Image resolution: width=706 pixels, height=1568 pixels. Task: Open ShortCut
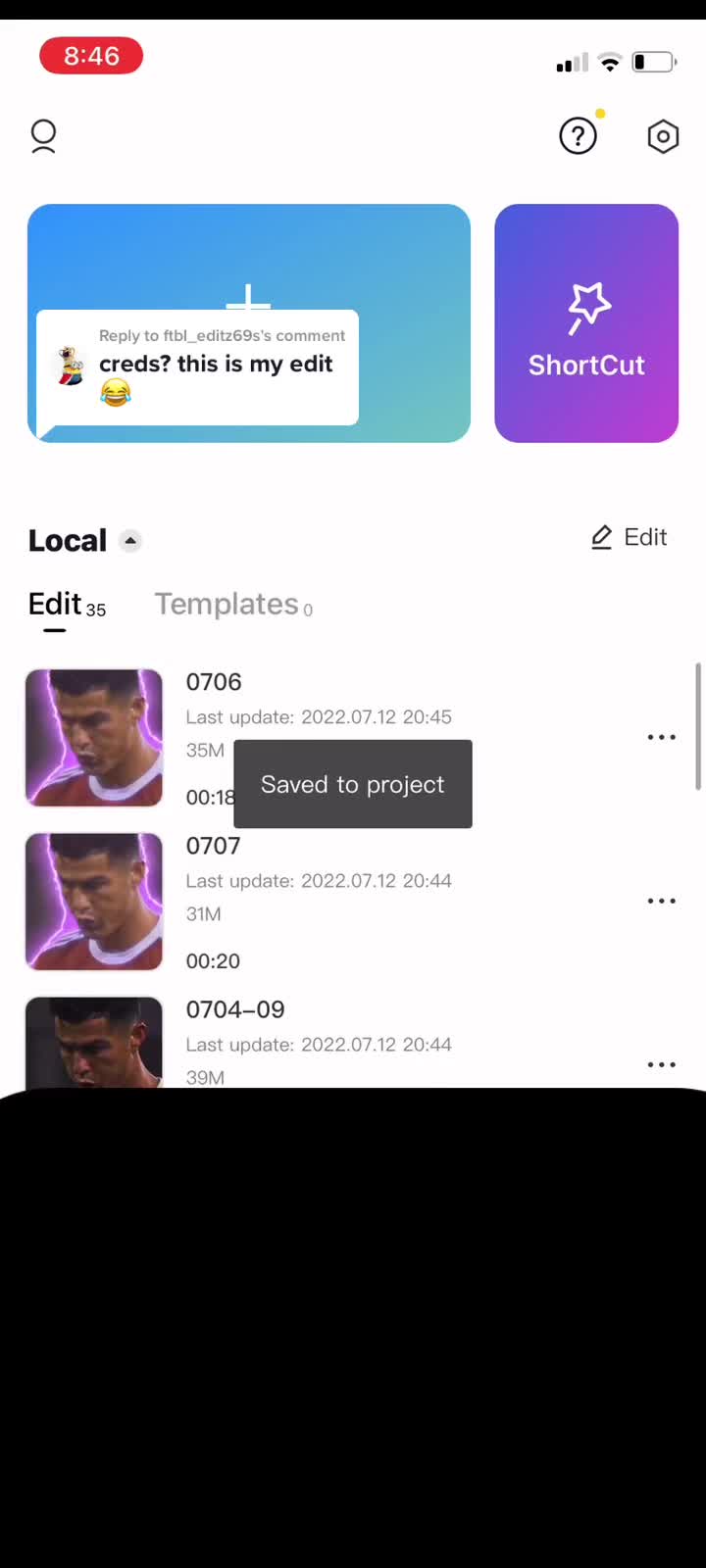coord(586,323)
